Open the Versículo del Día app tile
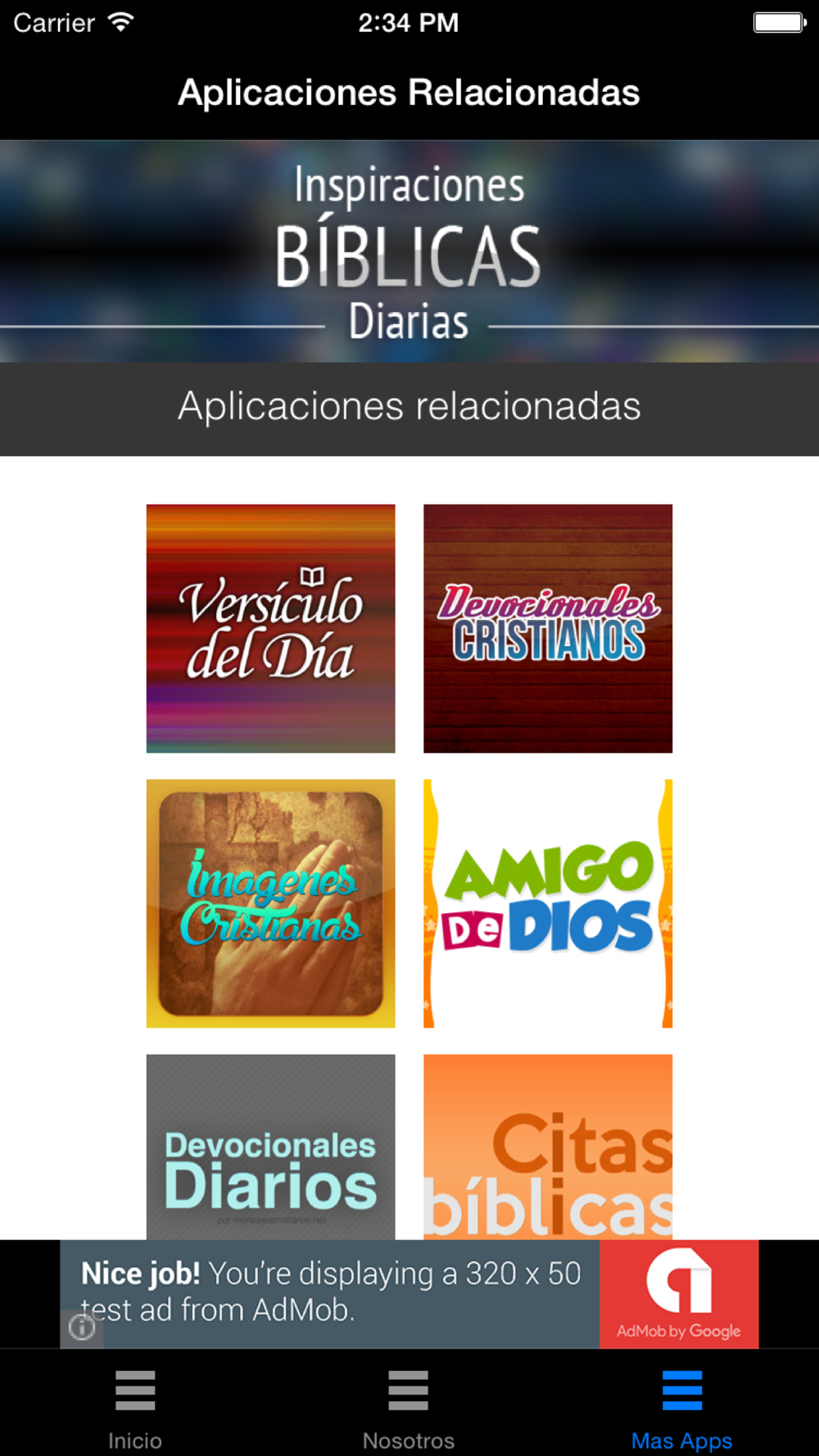Image resolution: width=819 pixels, height=1456 pixels. pos(270,628)
